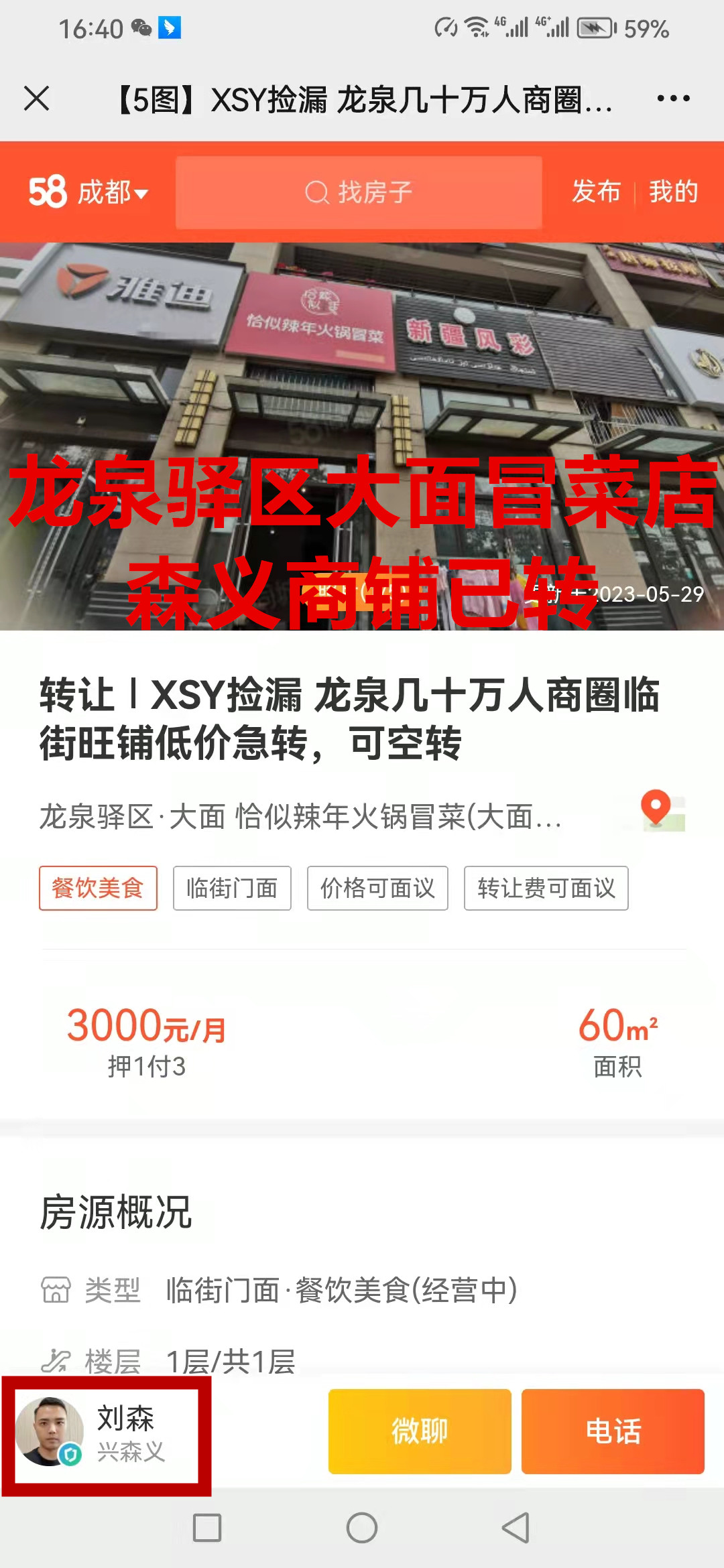Select the 餐饮美食 tag
This screenshot has width=724, height=1568.
click(98, 888)
